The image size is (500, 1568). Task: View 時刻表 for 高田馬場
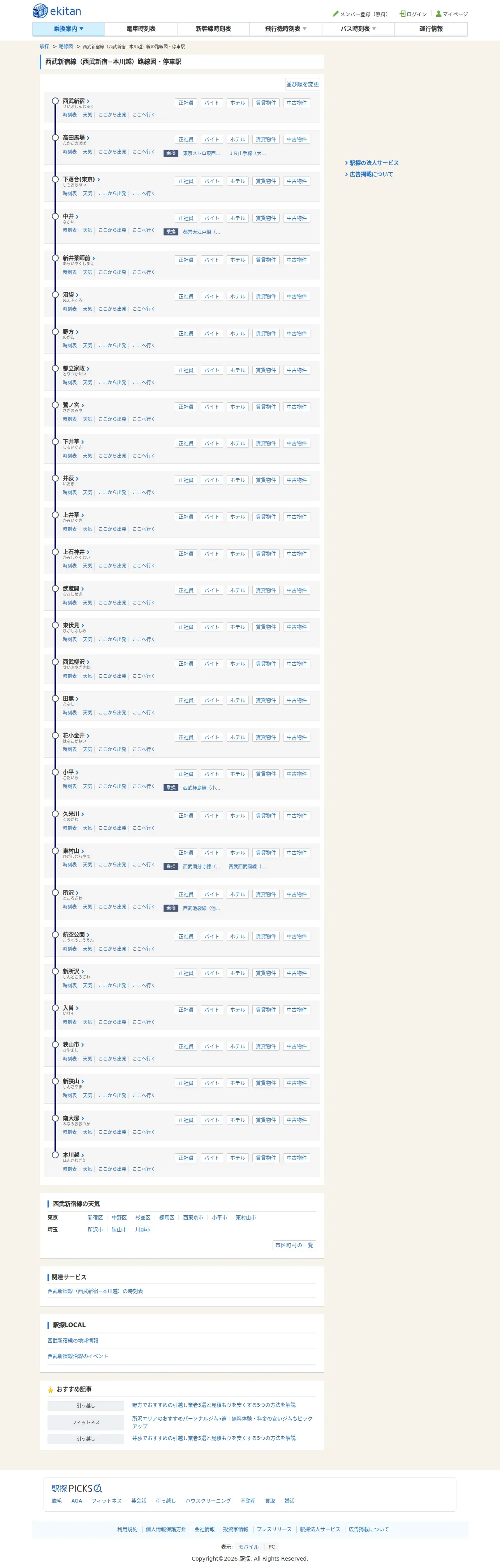[x=69, y=152]
